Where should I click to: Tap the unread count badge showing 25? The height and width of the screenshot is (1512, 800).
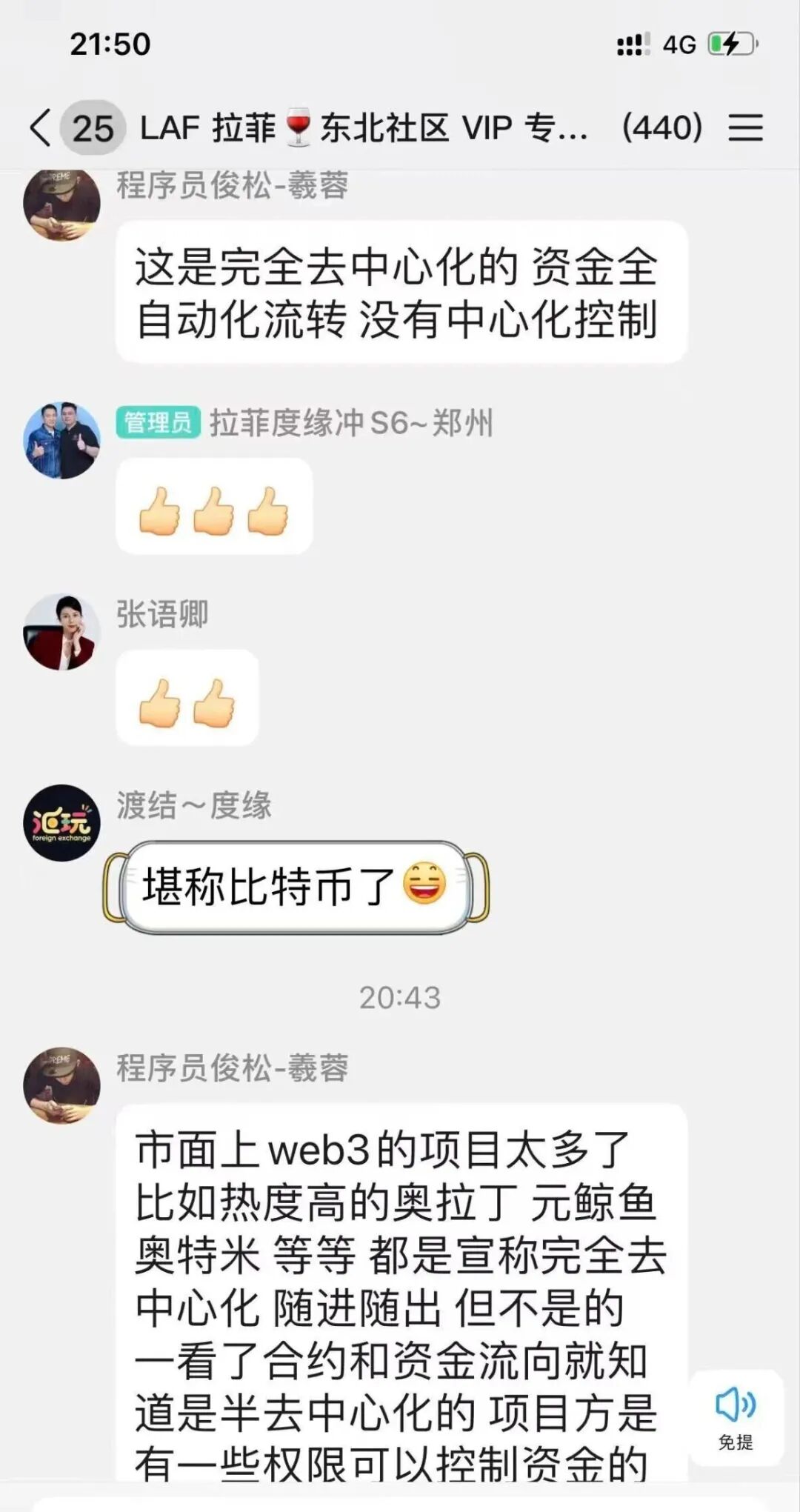92,127
